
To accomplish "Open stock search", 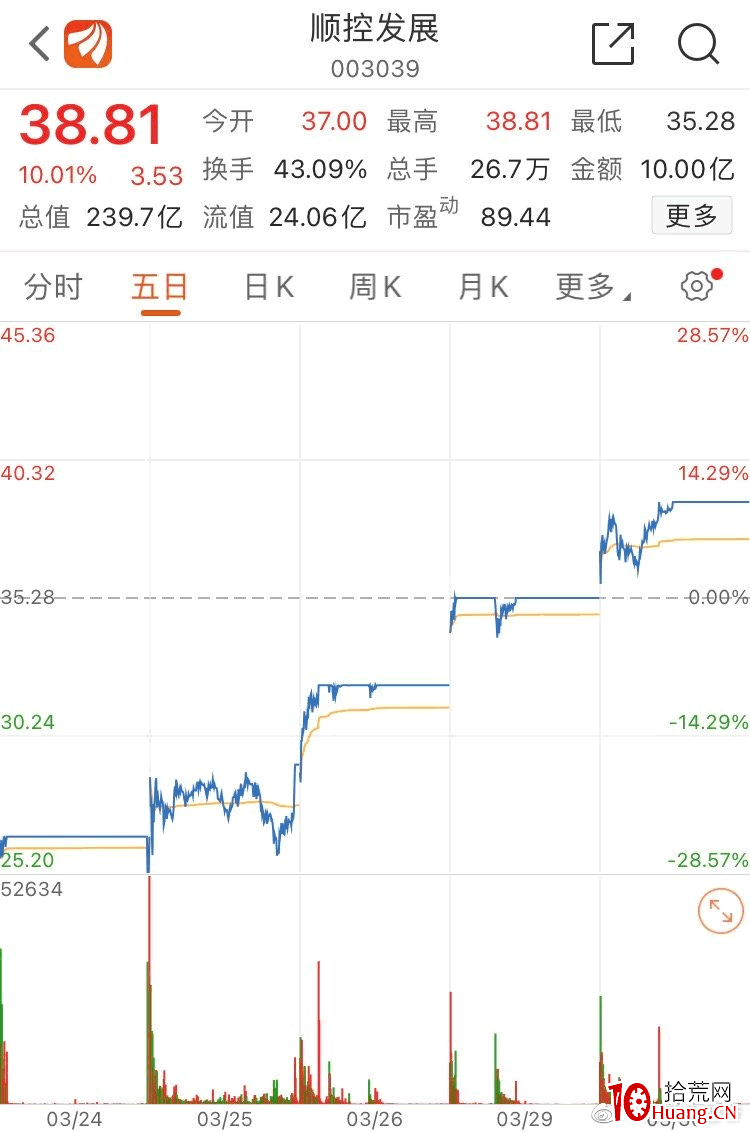I will [x=698, y=44].
